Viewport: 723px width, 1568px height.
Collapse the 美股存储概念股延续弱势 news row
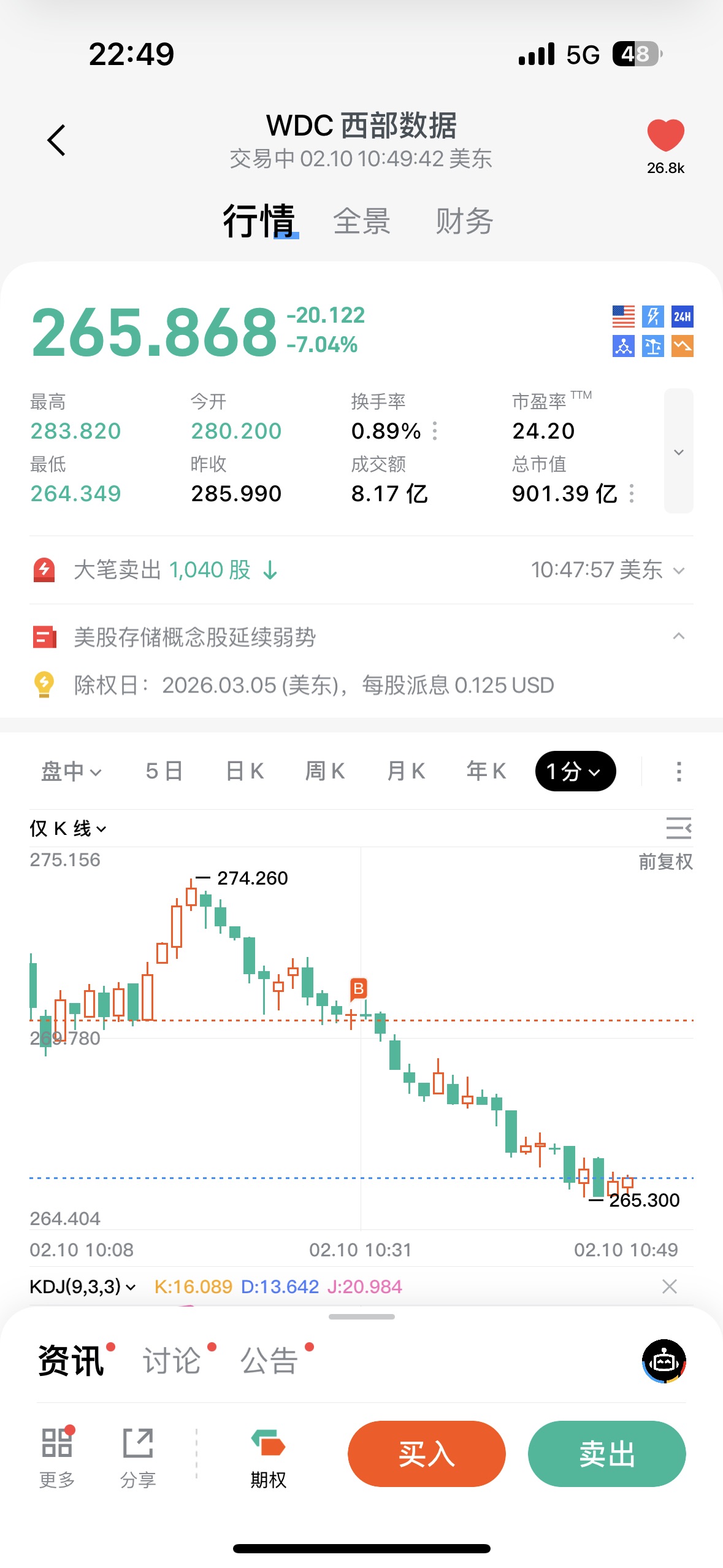coord(678,636)
